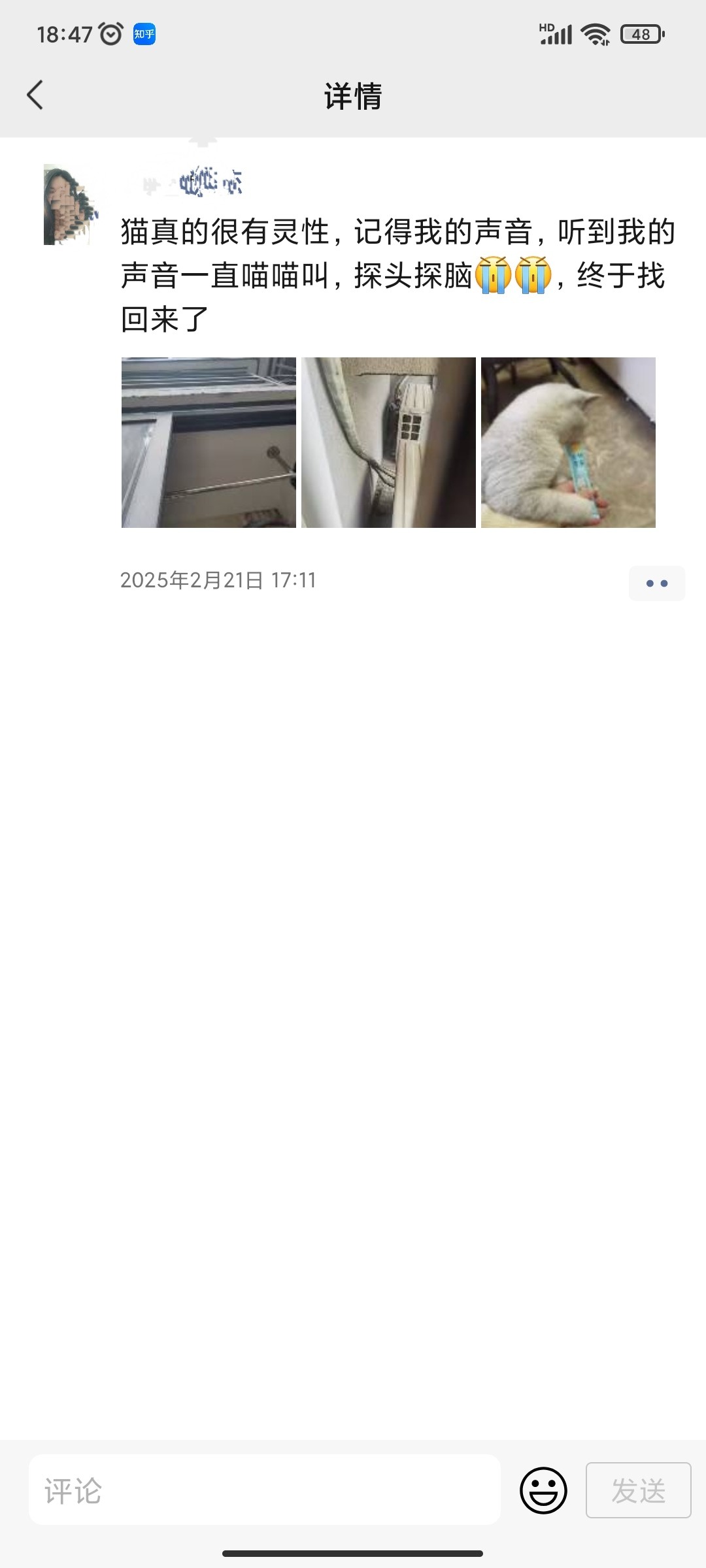Viewport: 706px width, 1568px height.
Task: Open the emoji picker smiley icon
Action: point(543,1490)
